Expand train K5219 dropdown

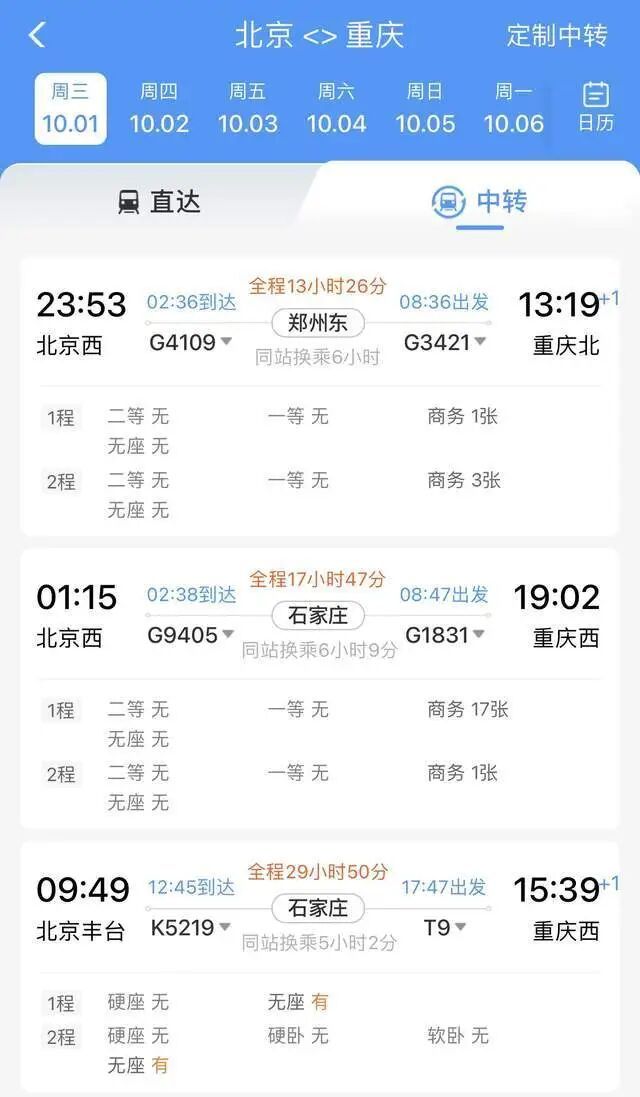tap(191, 928)
